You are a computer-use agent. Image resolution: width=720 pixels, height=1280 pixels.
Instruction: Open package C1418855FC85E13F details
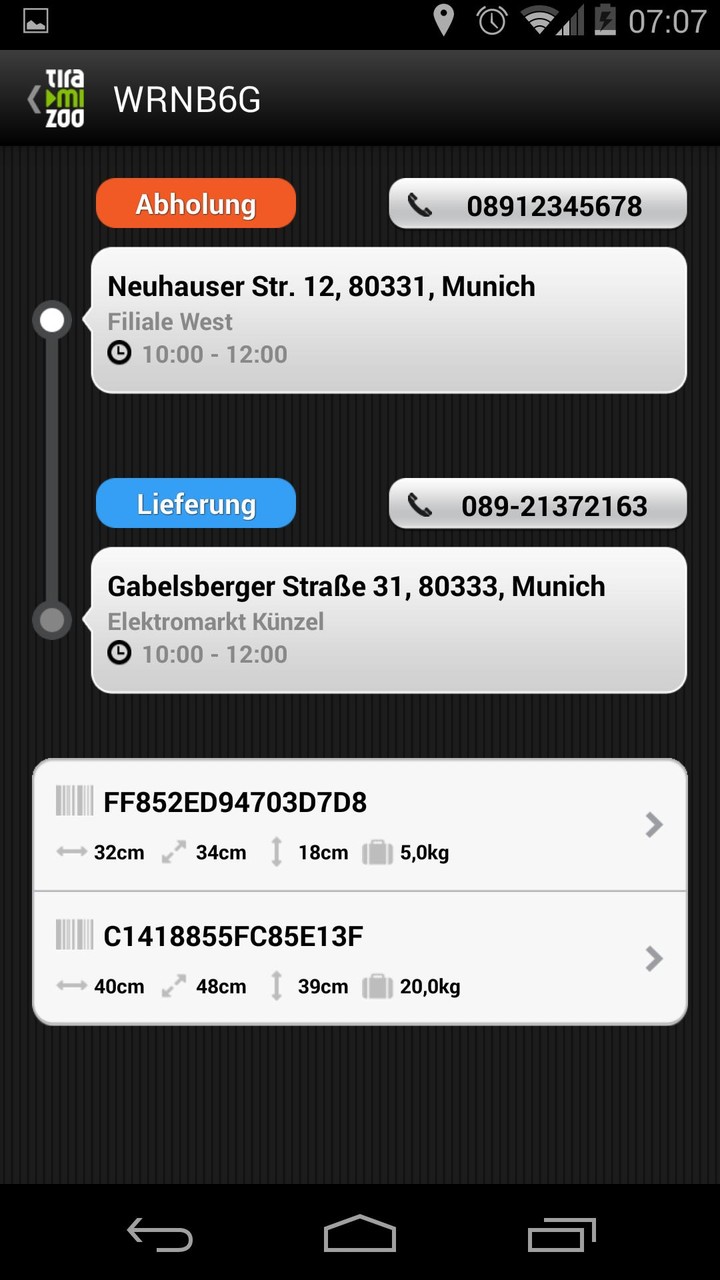(x=360, y=959)
